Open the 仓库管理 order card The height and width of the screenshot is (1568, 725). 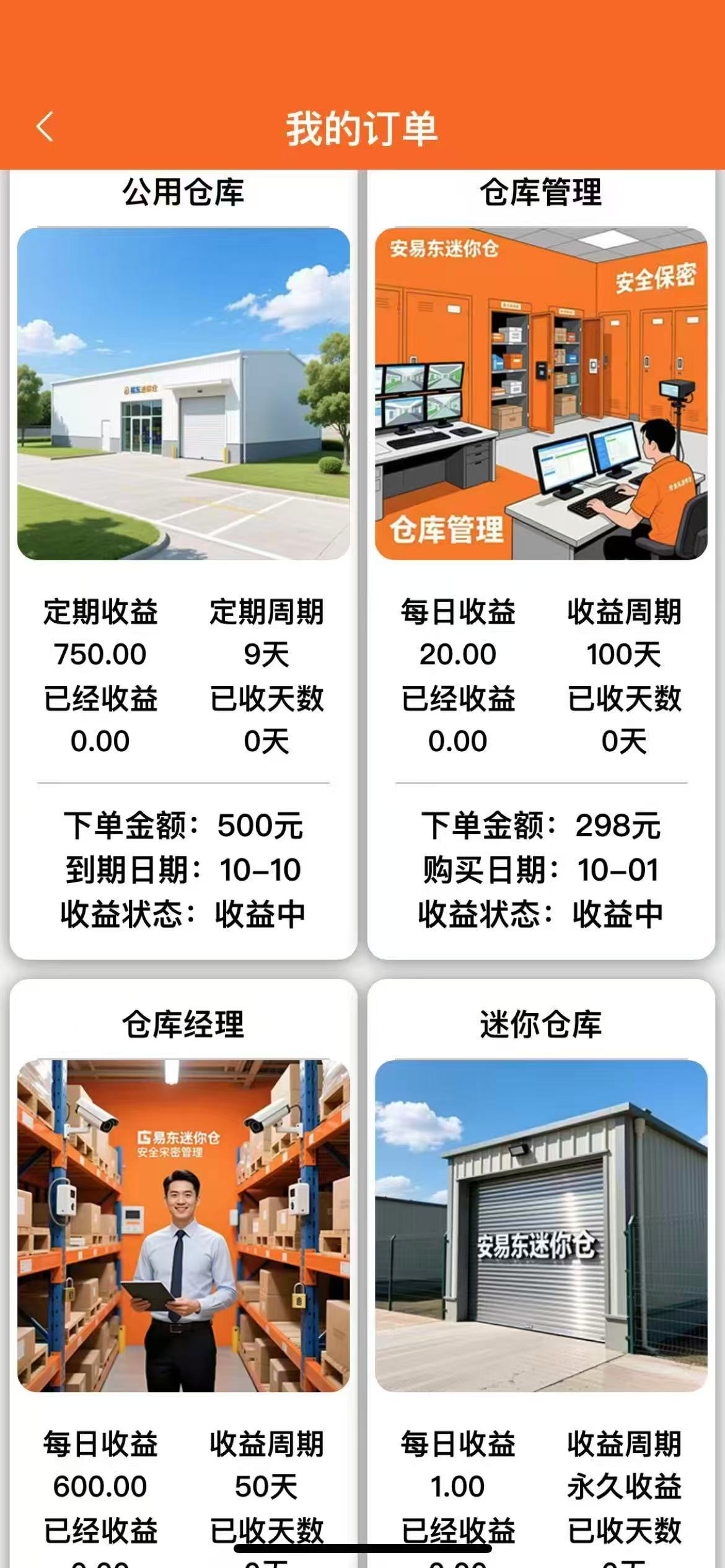click(541, 394)
